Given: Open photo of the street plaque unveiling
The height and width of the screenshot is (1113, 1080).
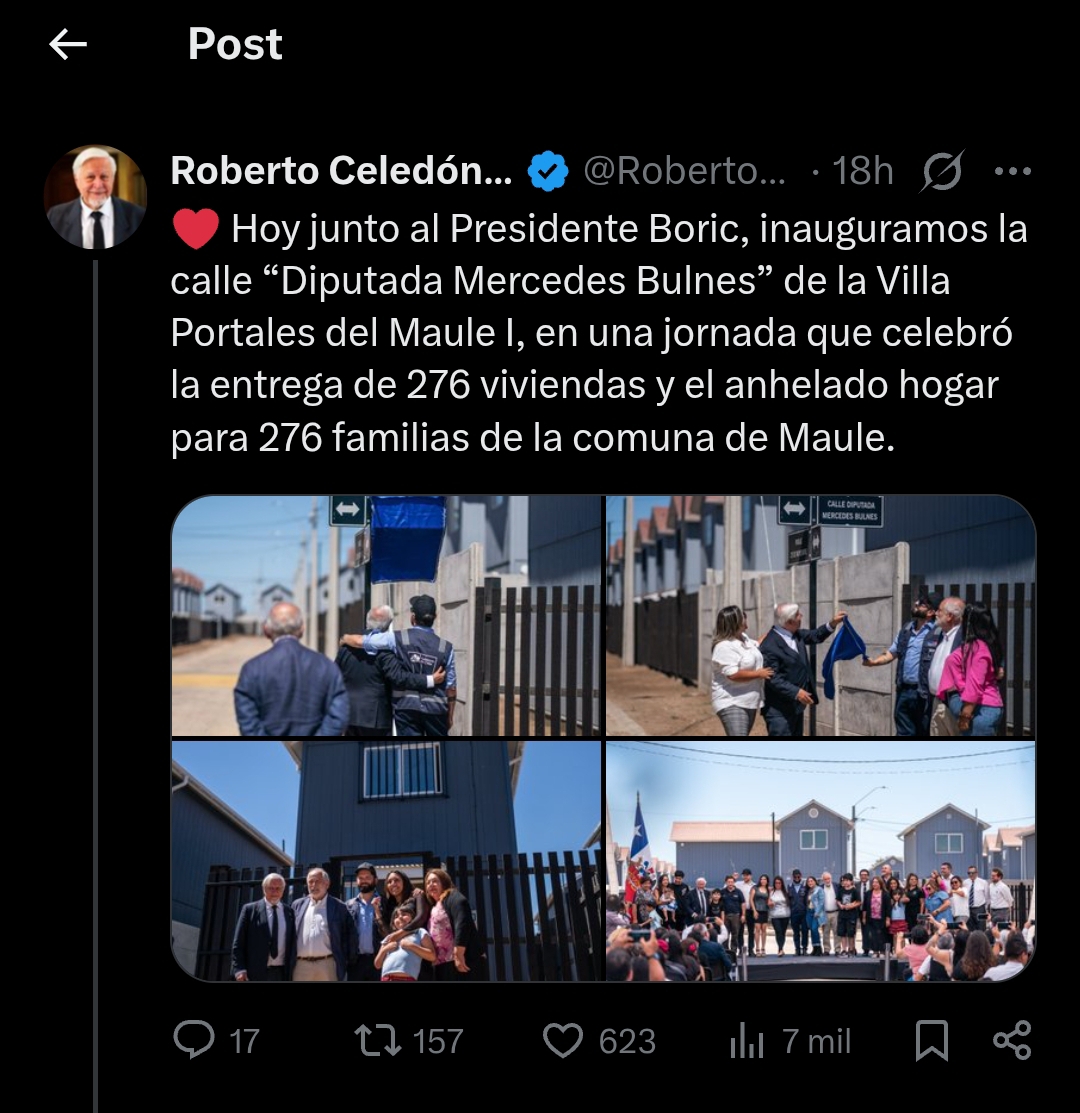Looking at the screenshot, I should click(x=820, y=615).
